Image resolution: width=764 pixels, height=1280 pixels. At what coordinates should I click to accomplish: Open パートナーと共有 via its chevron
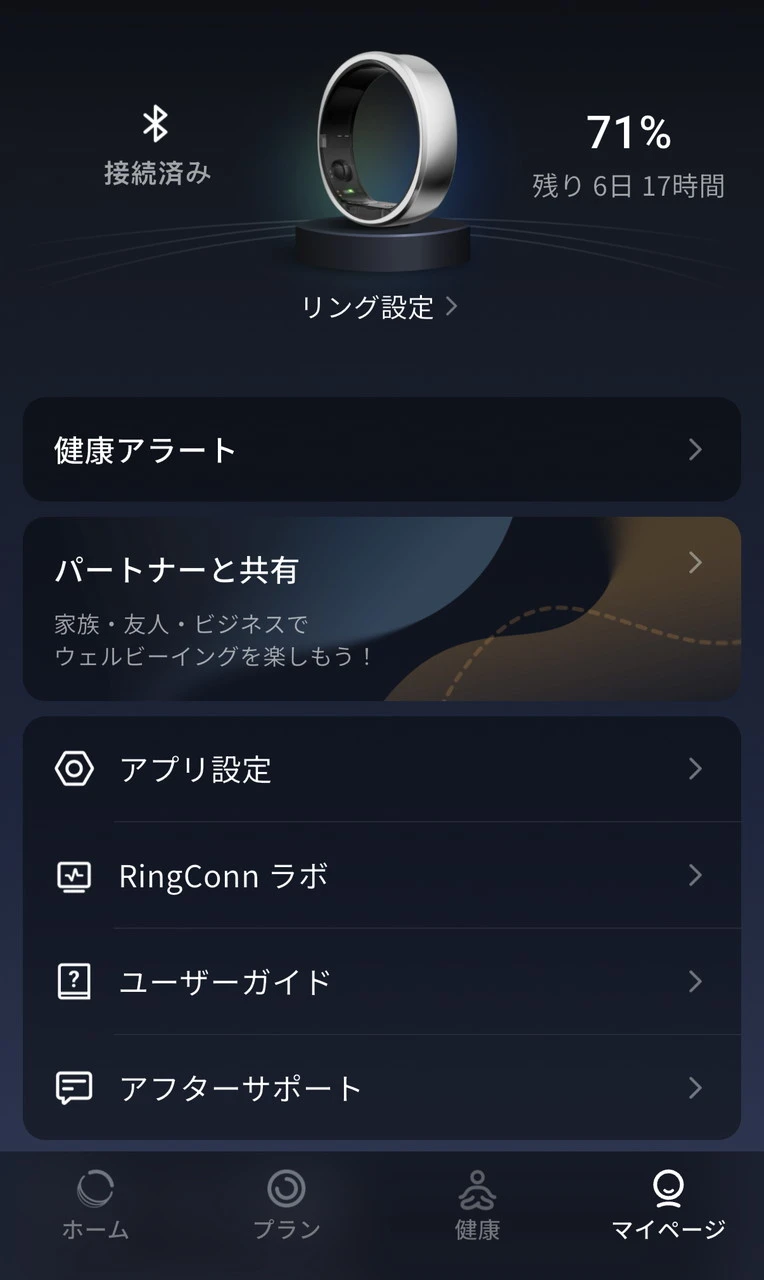(696, 563)
